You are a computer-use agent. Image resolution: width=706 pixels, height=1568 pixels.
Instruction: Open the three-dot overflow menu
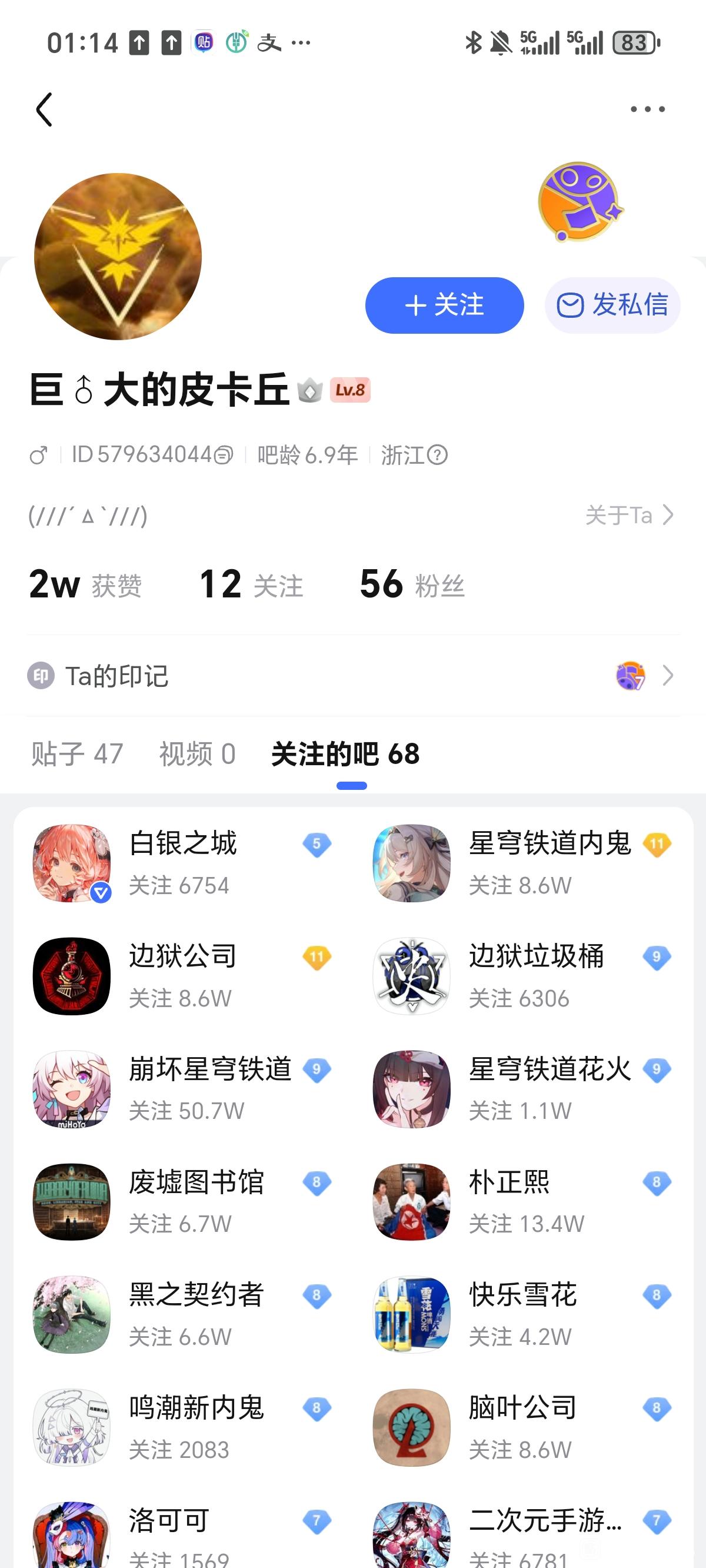coord(647,109)
